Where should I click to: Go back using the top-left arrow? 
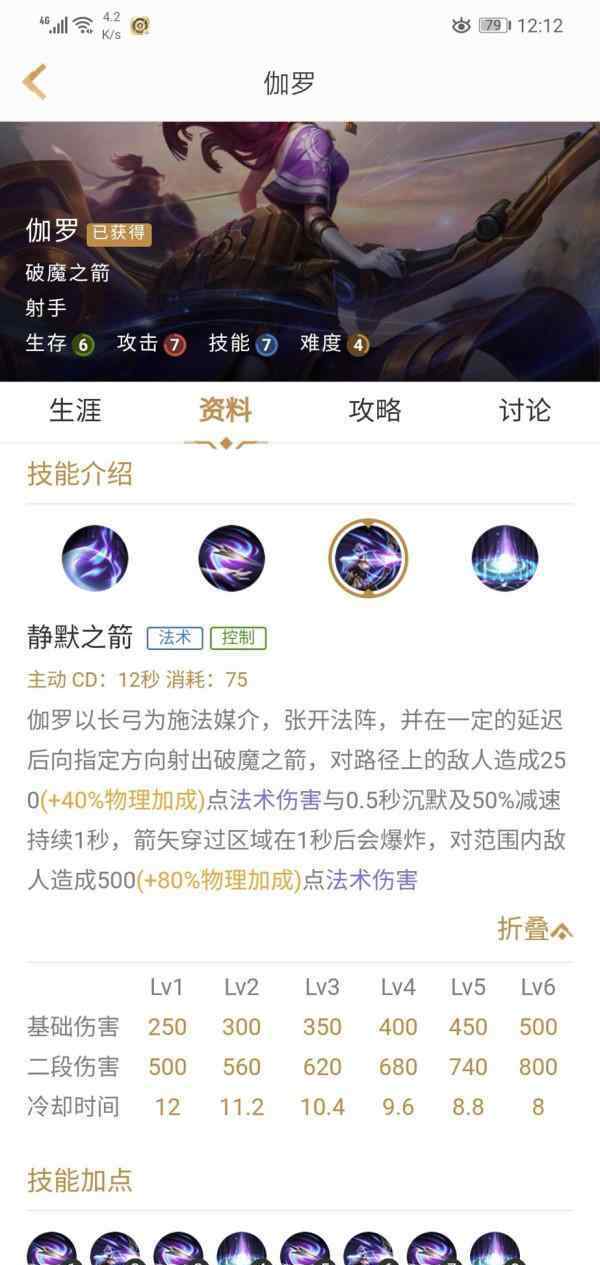35,82
